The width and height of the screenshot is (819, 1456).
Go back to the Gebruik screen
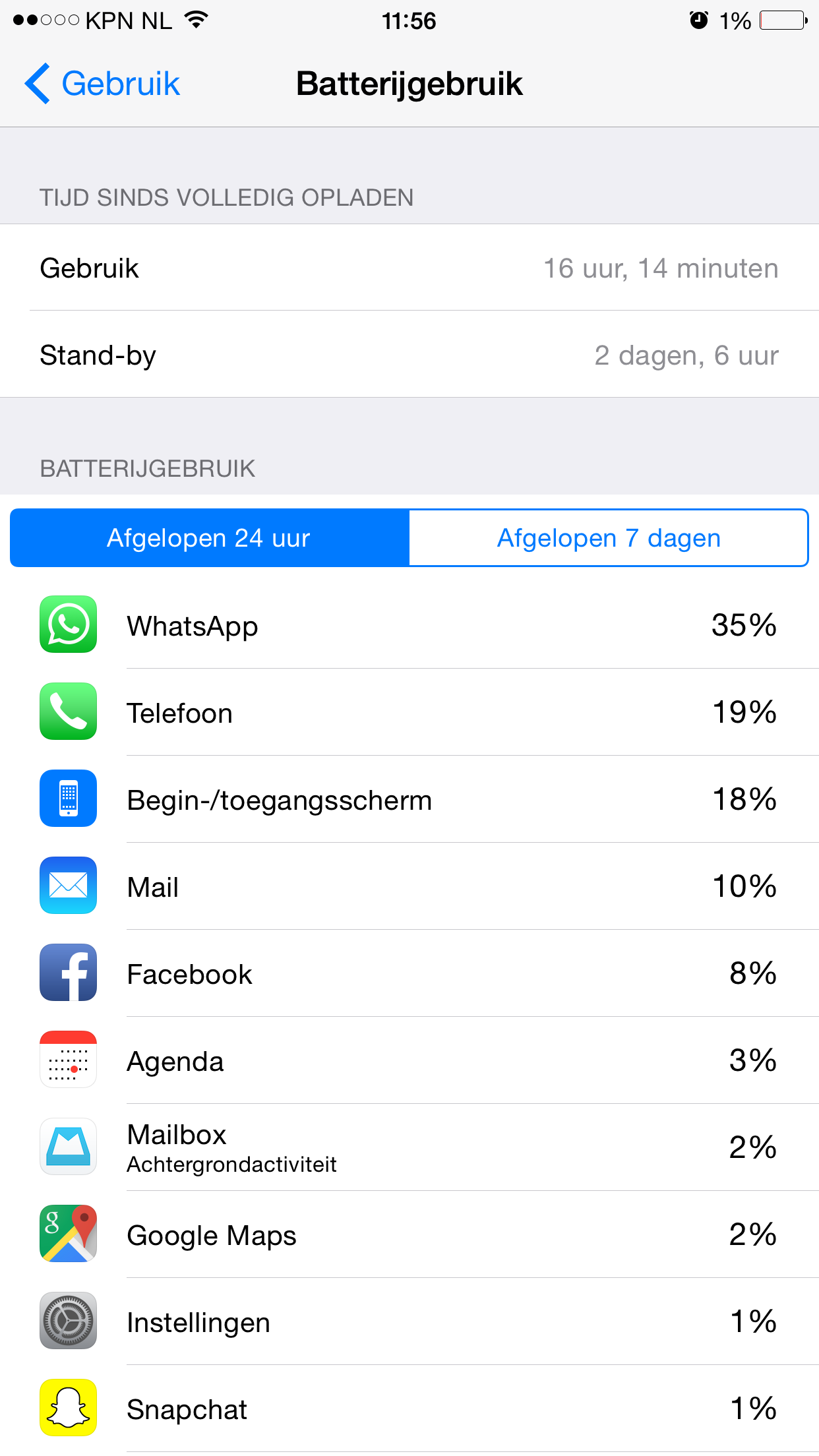tap(102, 84)
